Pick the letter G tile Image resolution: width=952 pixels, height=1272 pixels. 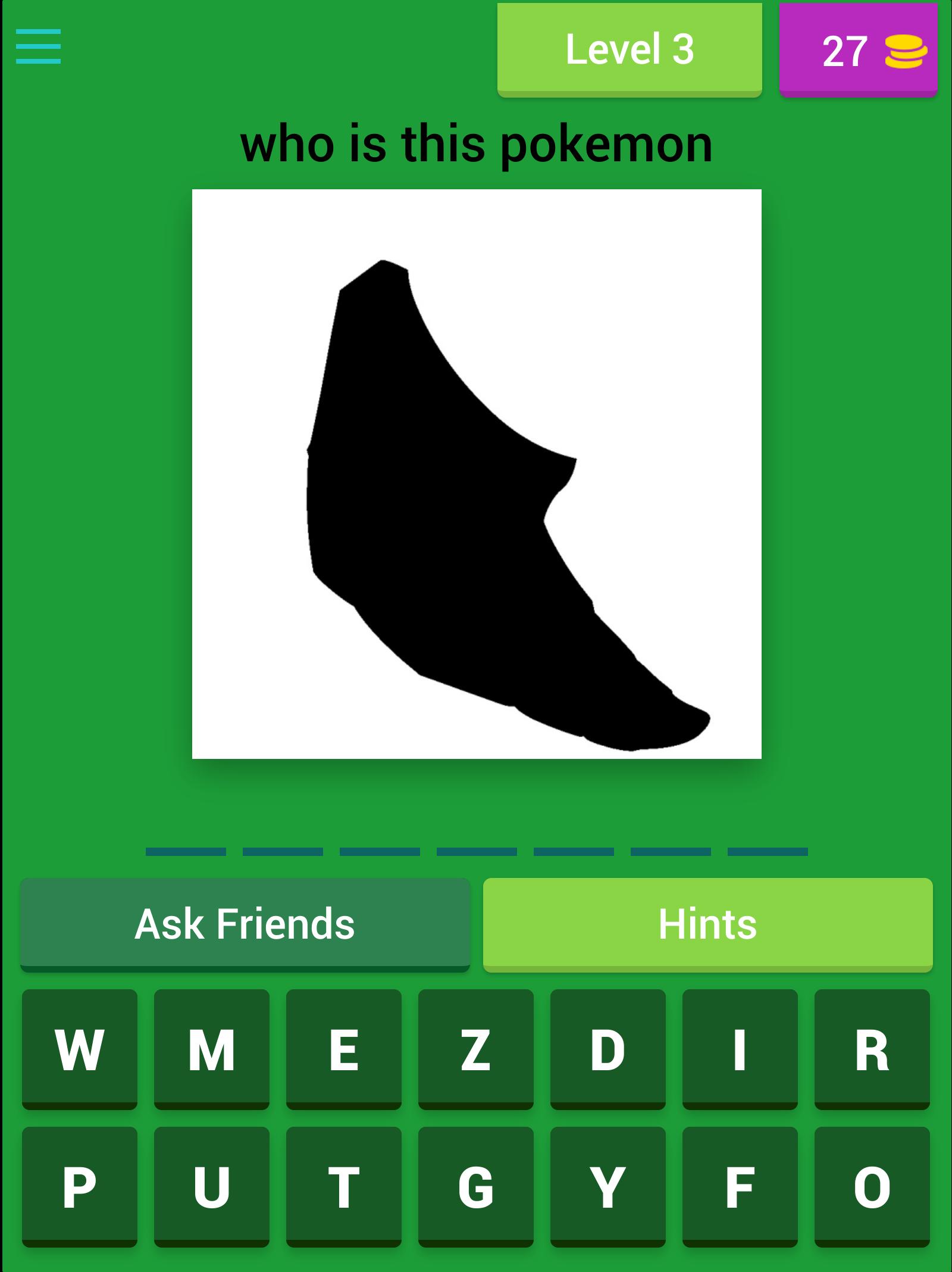pos(476,1186)
